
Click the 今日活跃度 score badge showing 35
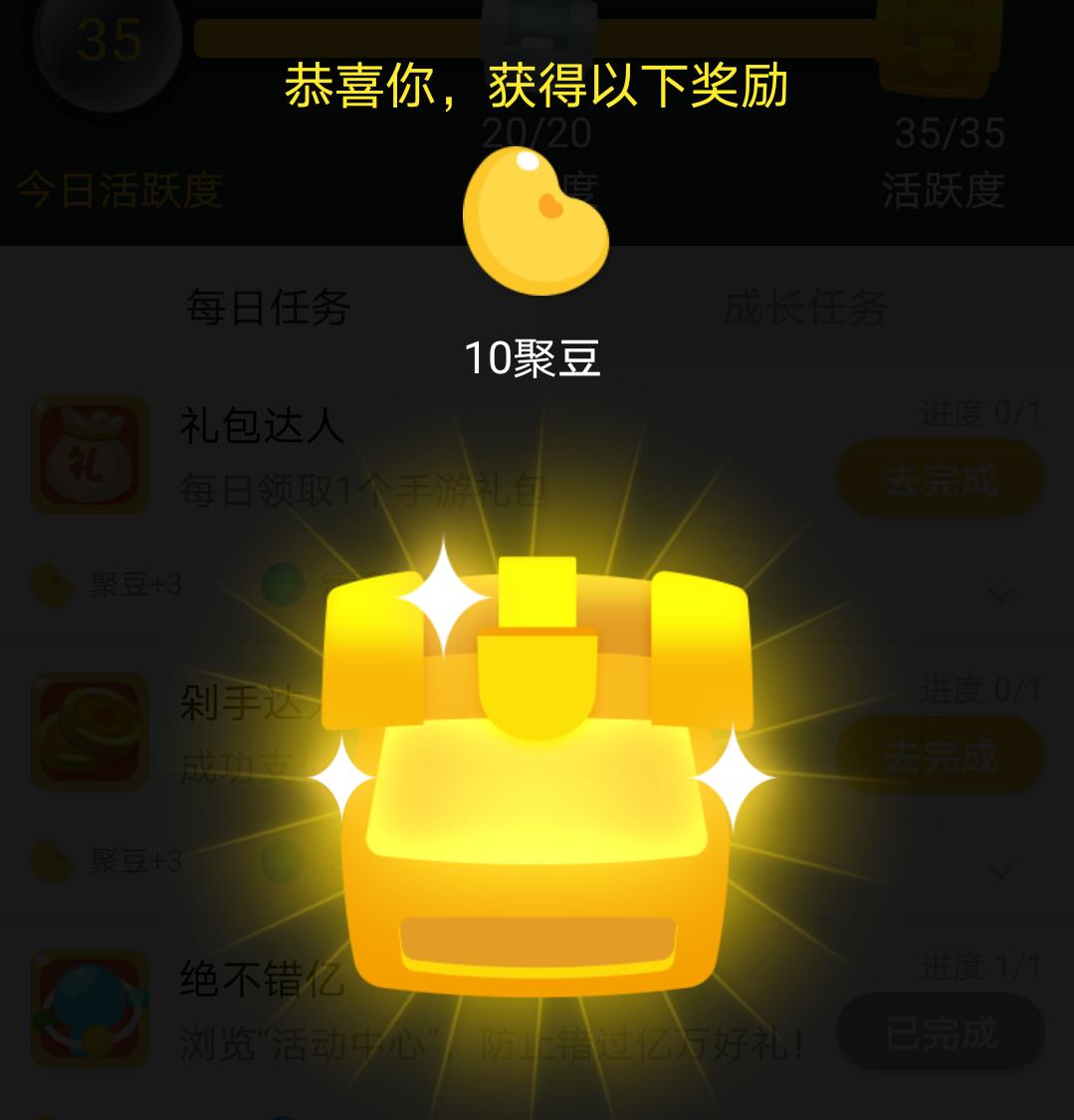[105, 45]
